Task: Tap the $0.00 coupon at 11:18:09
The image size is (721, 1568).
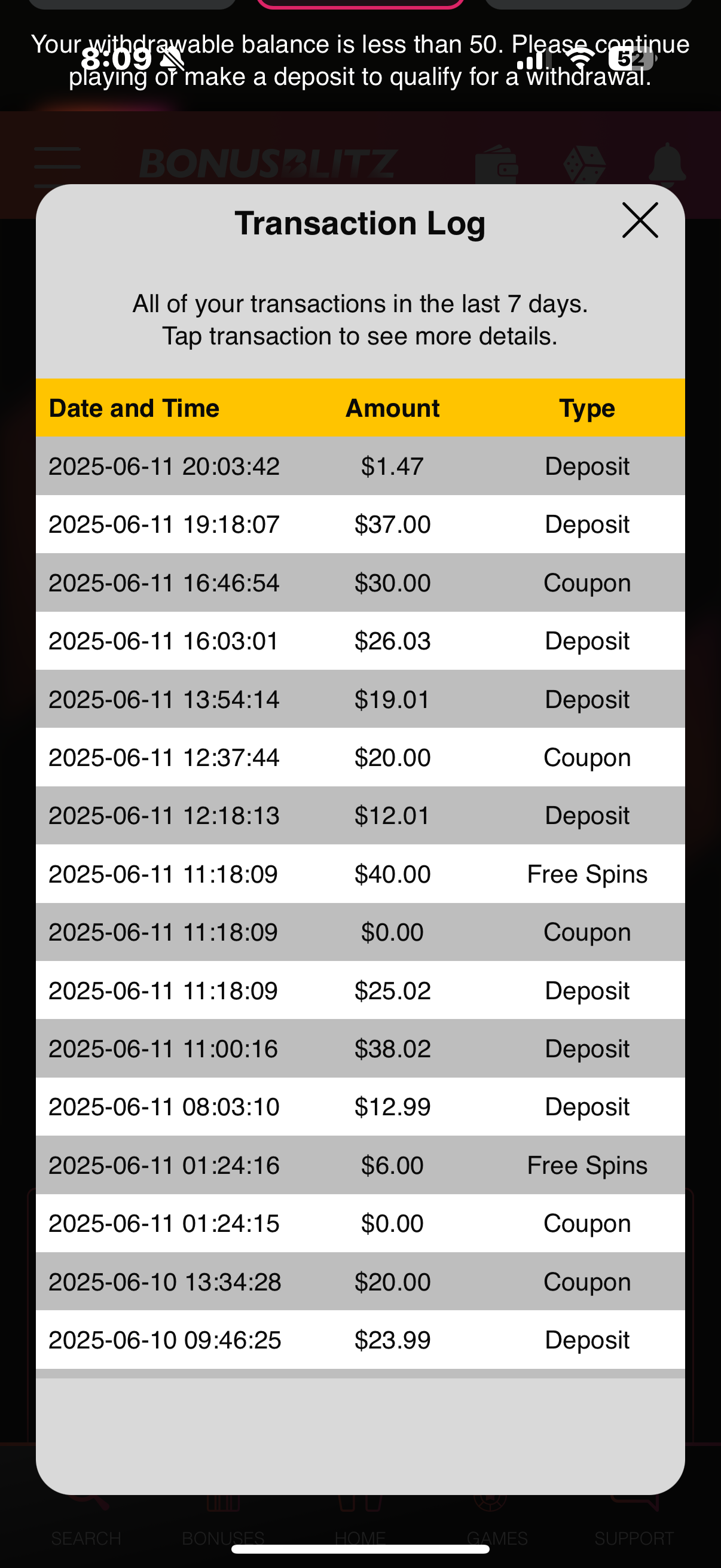Action: coord(360,932)
